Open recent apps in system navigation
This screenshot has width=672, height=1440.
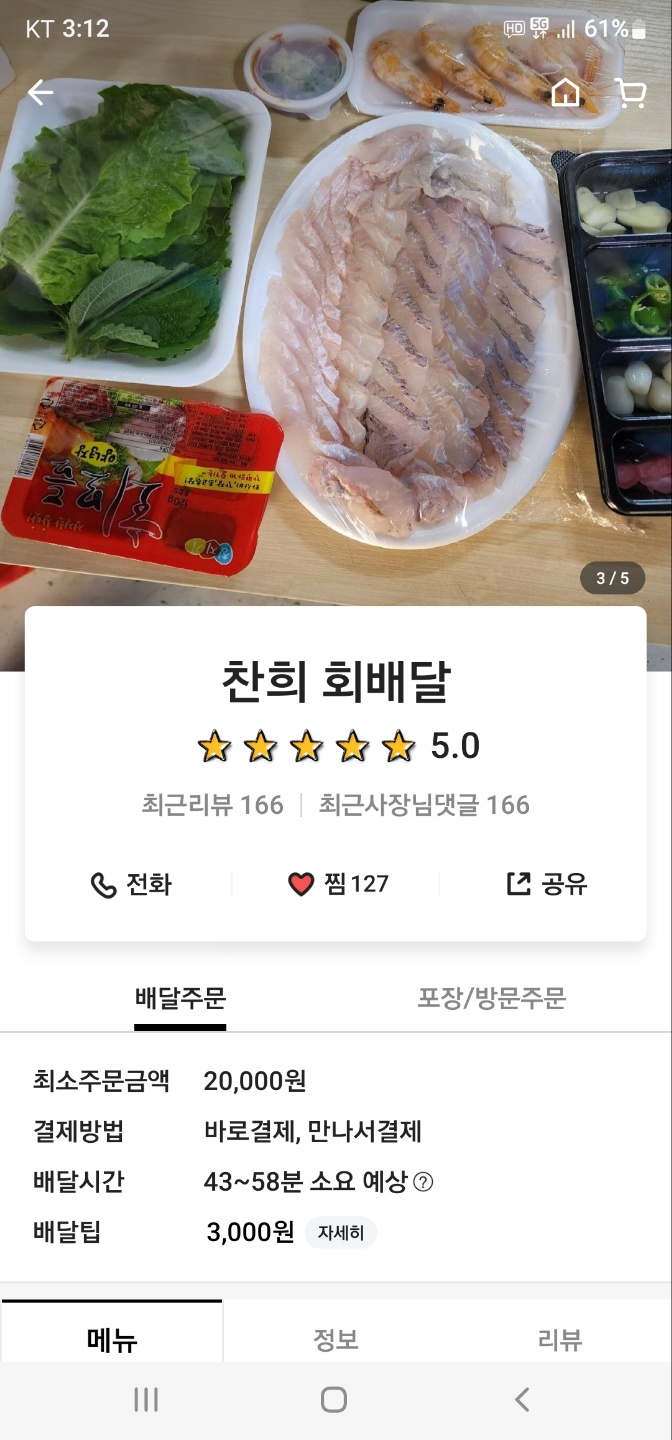[146, 1400]
